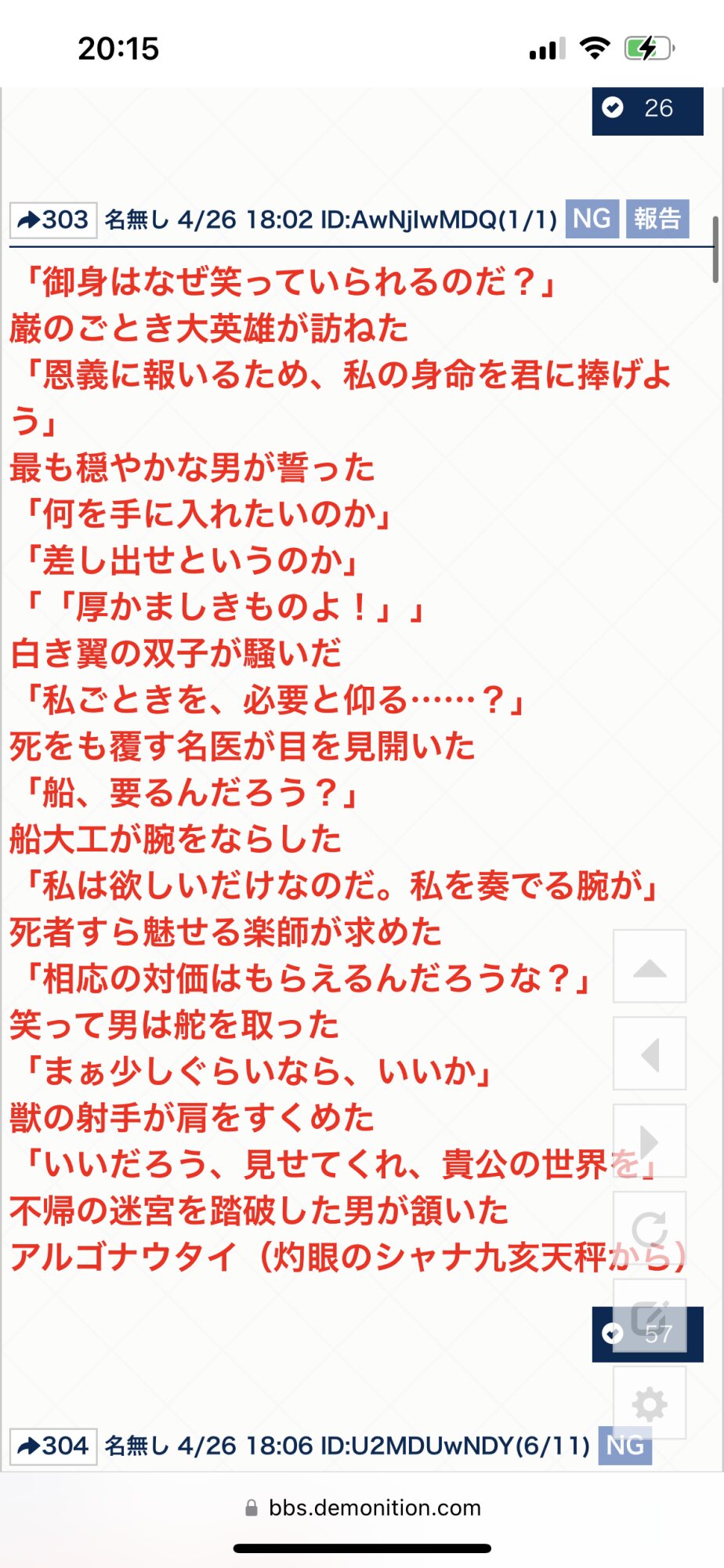The height and width of the screenshot is (1568, 724).
Task: Tap the 26 likes button
Action: pyautogui.click(x=646, y=109)
